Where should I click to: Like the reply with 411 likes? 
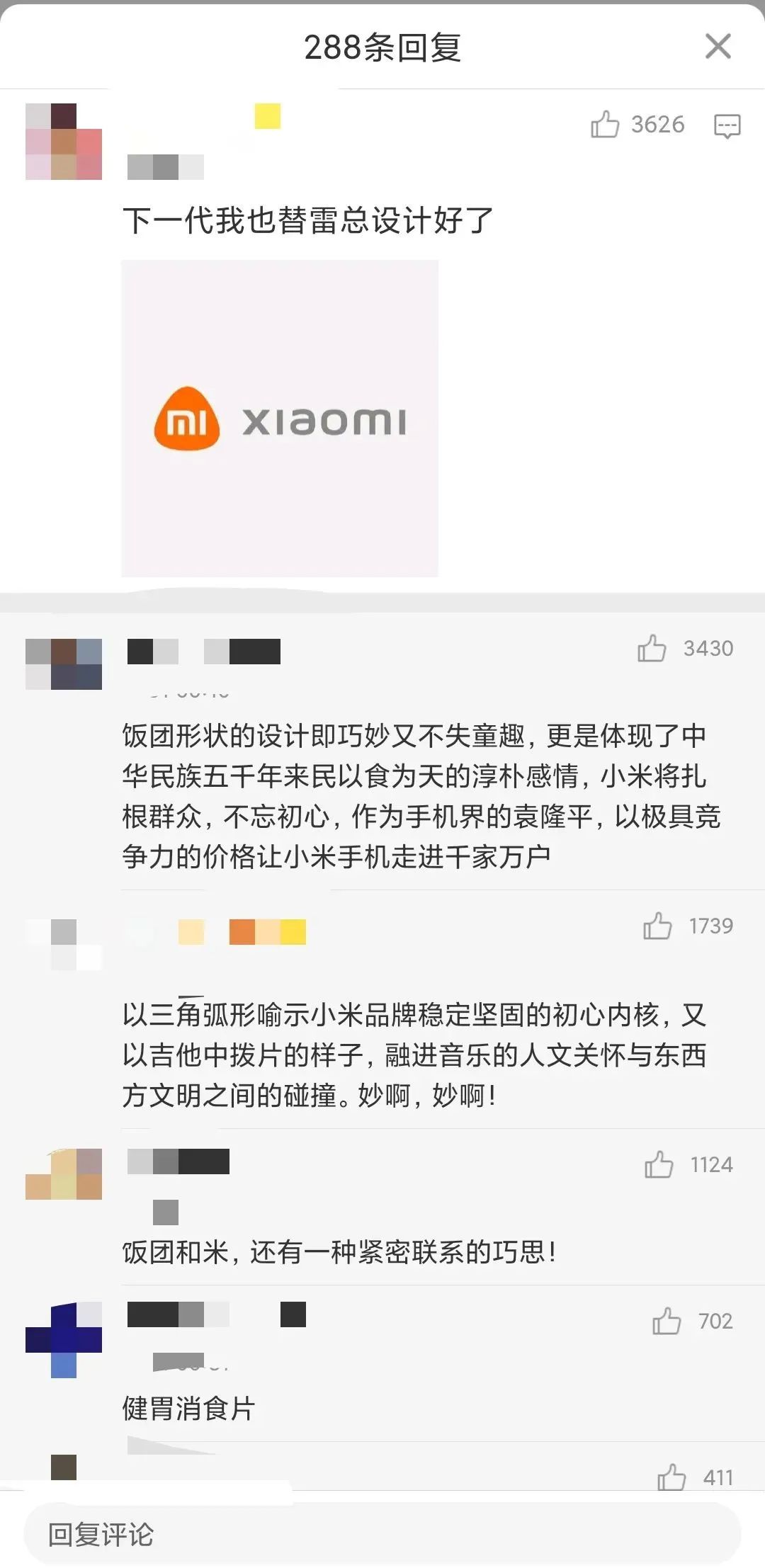pos(671,1477)
